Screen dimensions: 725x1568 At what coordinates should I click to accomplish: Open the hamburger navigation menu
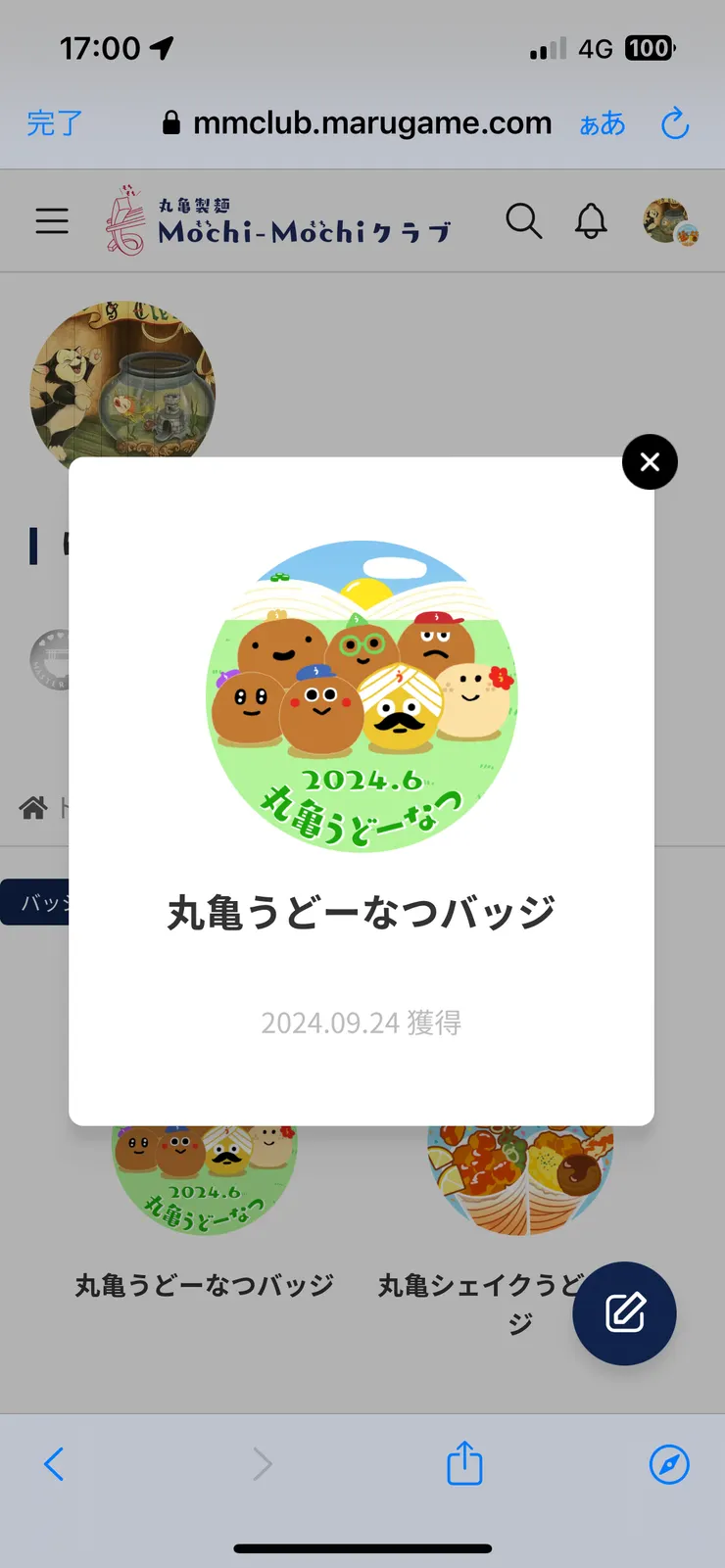coord(52,221)
